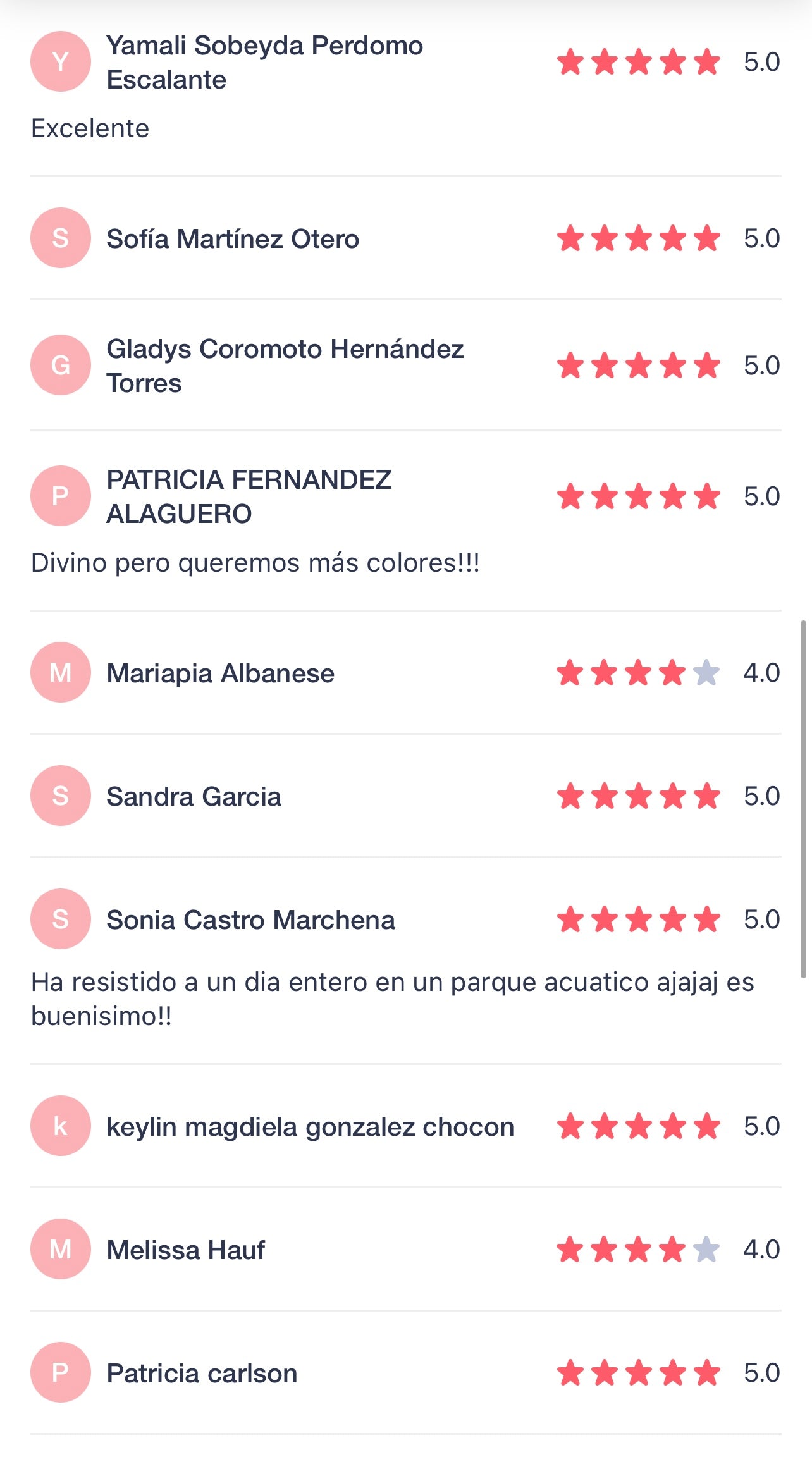Open Sofía Martínez Otero's review entry
This screenshot has width=812, height=1457.
[x=234, y=238]
